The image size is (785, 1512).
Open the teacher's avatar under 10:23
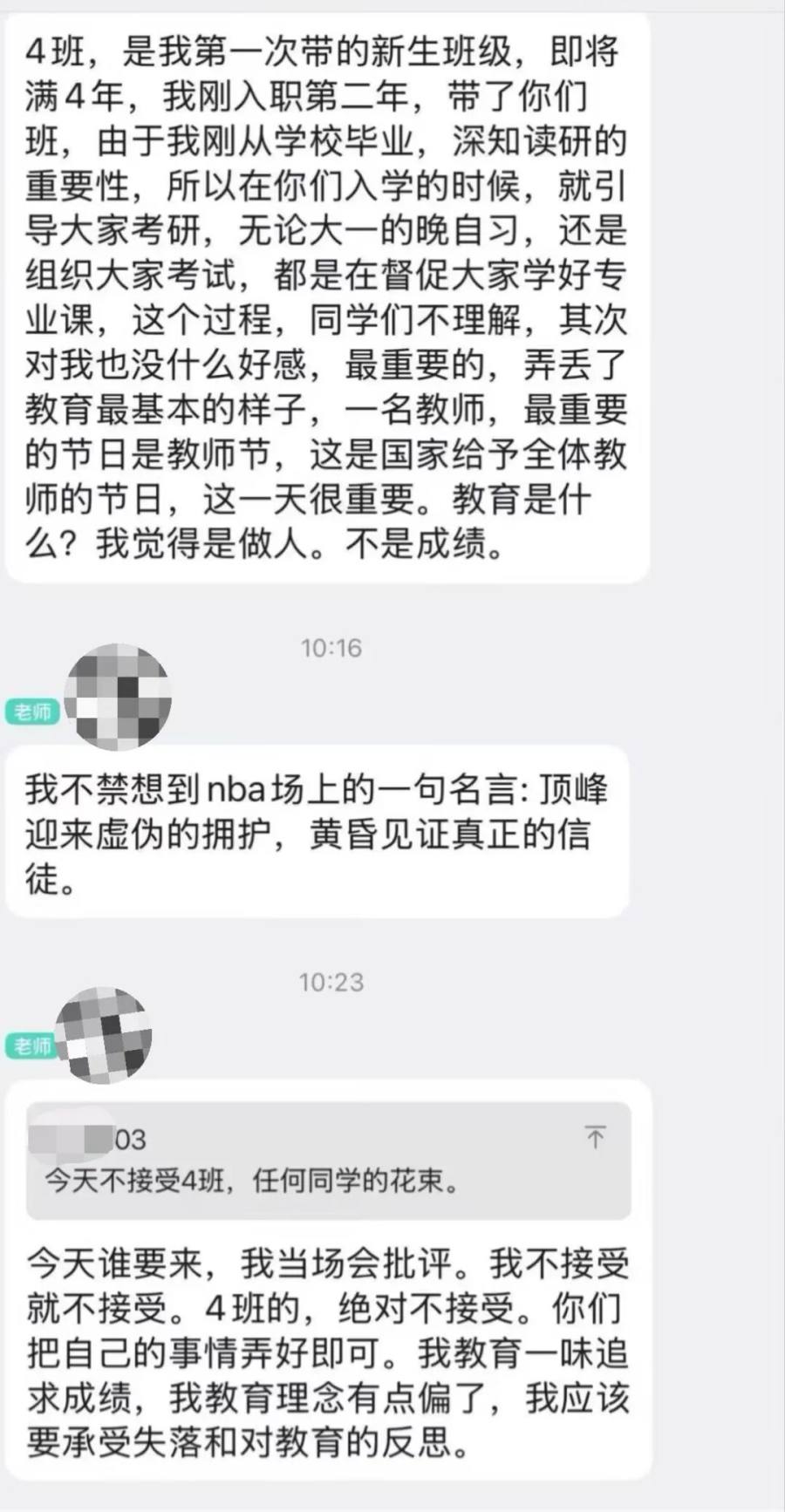click(104, 1035)
